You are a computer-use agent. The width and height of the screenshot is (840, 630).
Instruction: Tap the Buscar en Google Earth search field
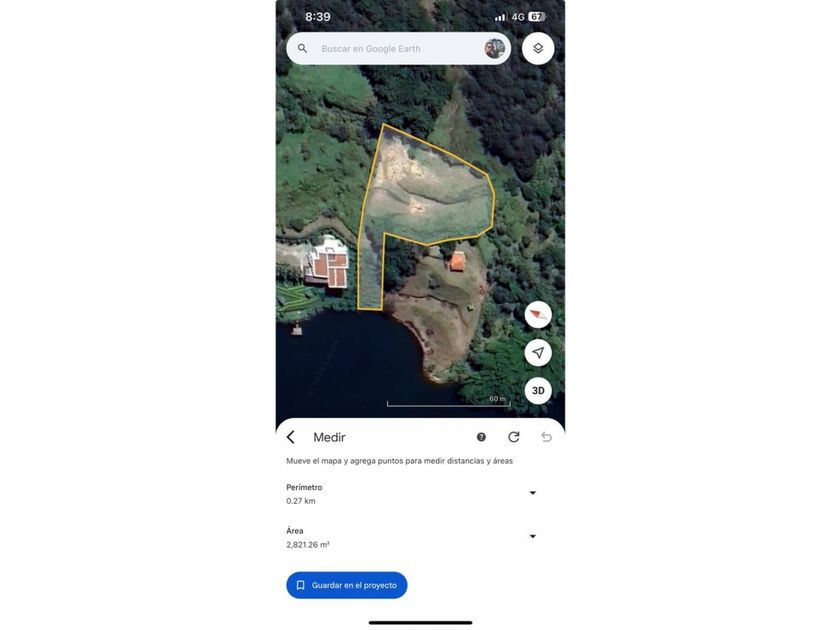[x=390, y=48]
